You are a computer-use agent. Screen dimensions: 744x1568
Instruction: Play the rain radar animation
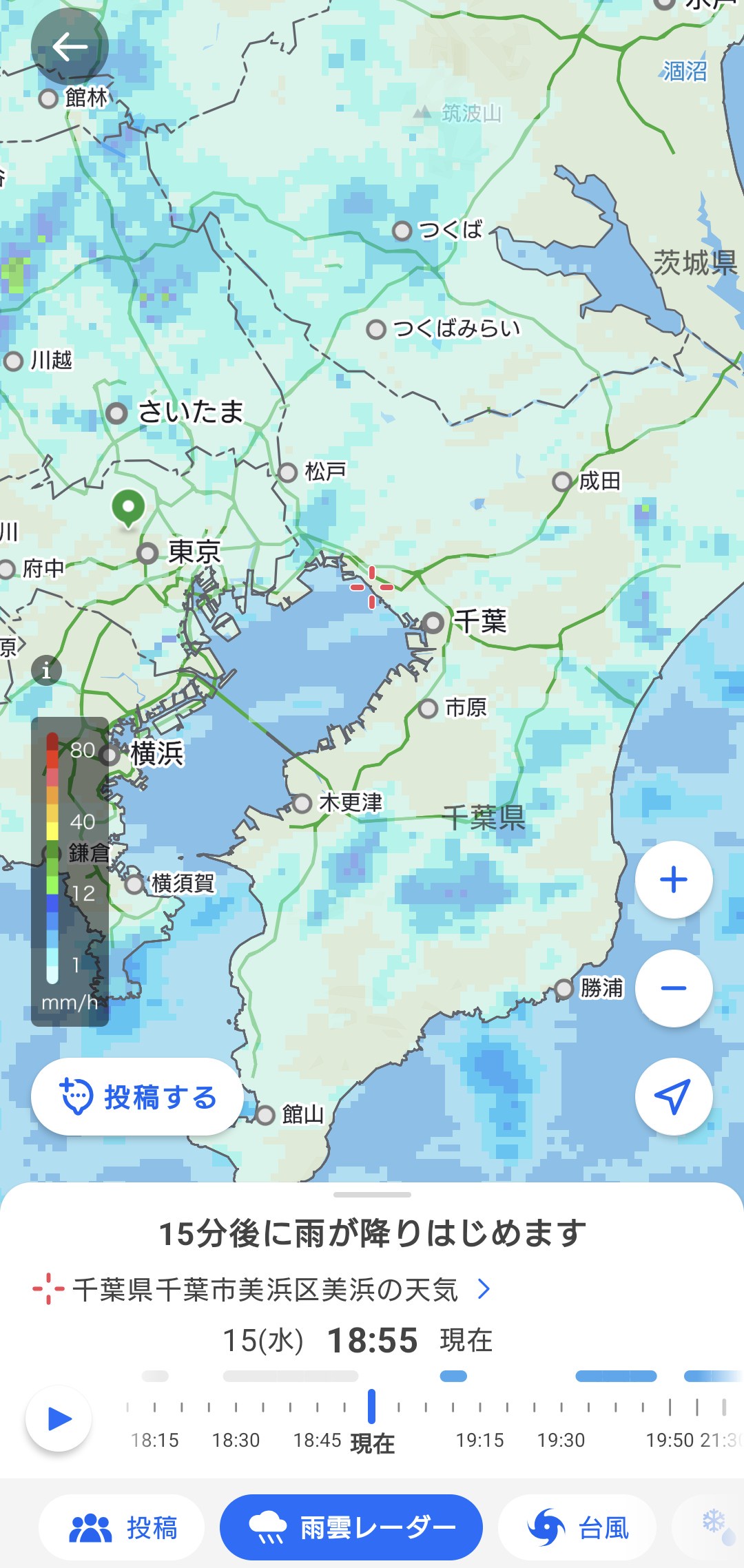[59, 1419]
